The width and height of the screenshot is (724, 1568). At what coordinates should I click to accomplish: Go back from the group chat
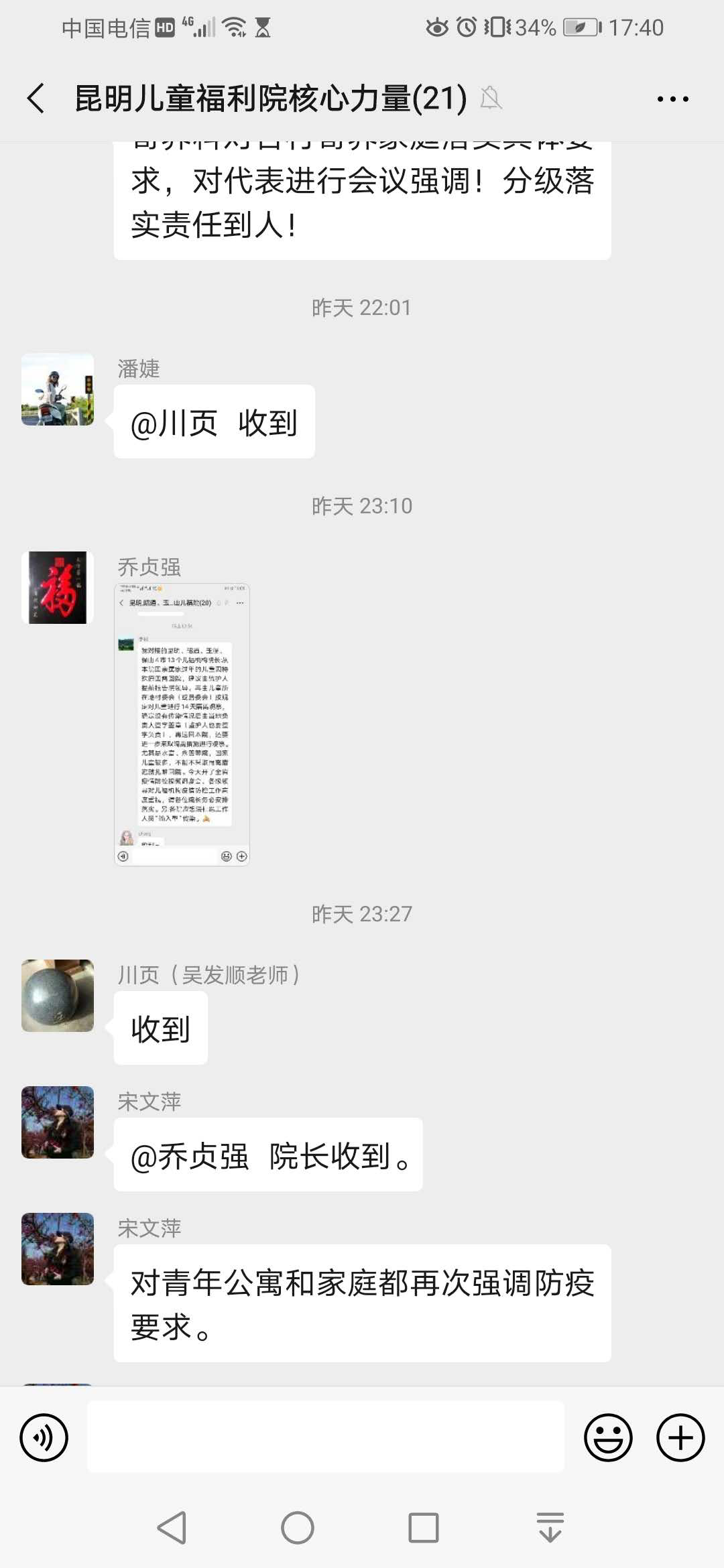[36, 99]
